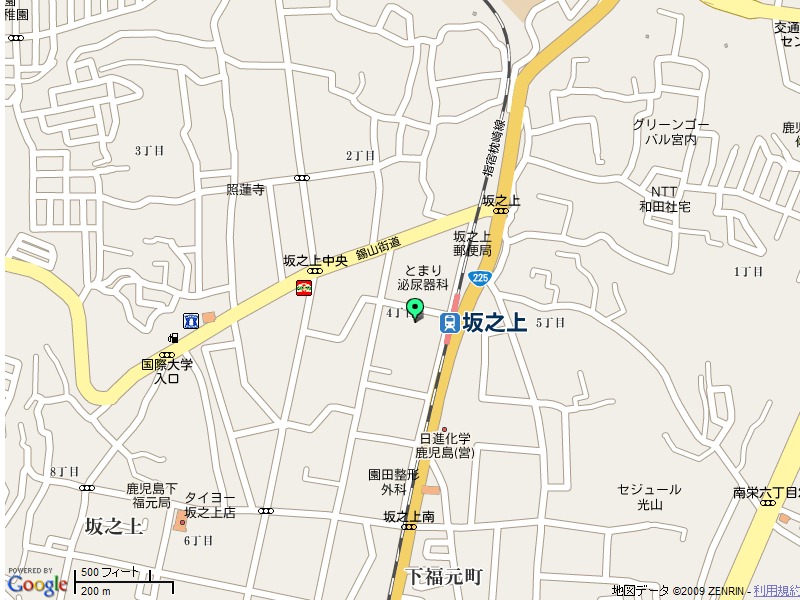800x600 pixels.
Task: Select the 坂之上 station icon
Action: click(x=449, y=322)
